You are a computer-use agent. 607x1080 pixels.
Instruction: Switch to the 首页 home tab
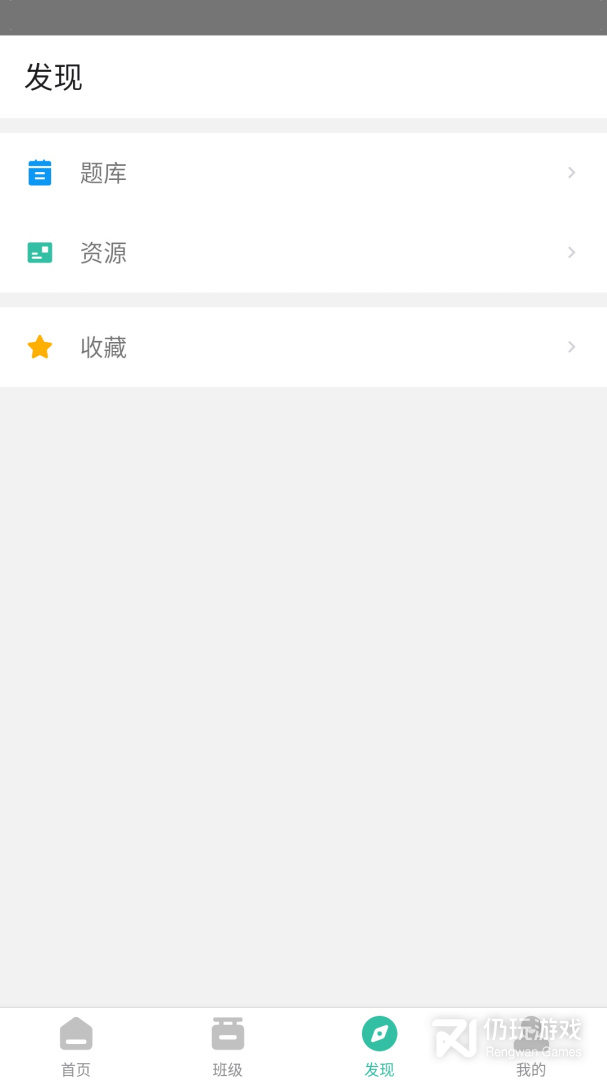tap(76, 1045)
